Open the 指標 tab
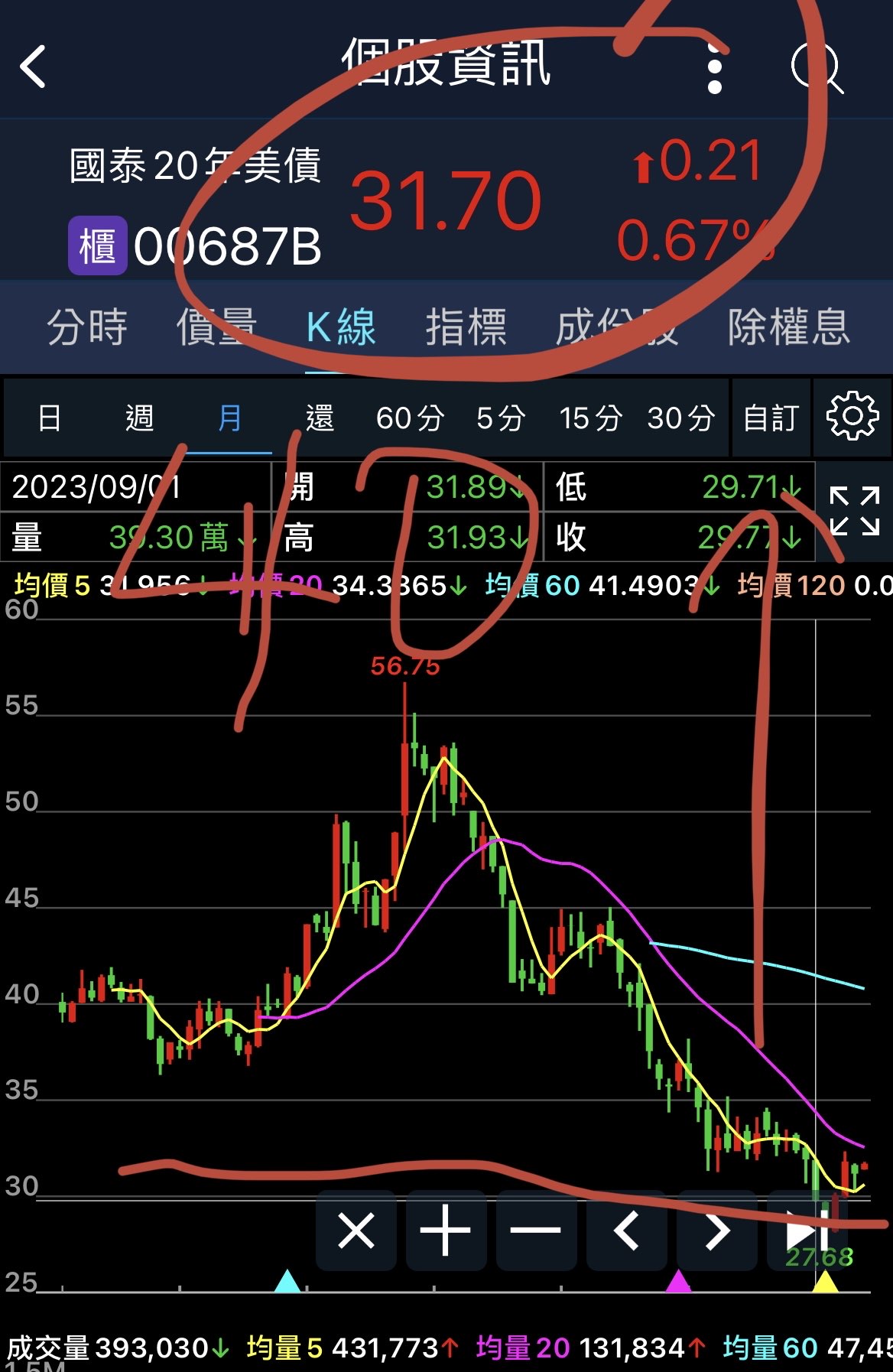893x1372 pixels. pyautogui.click(x=466, y=327)
